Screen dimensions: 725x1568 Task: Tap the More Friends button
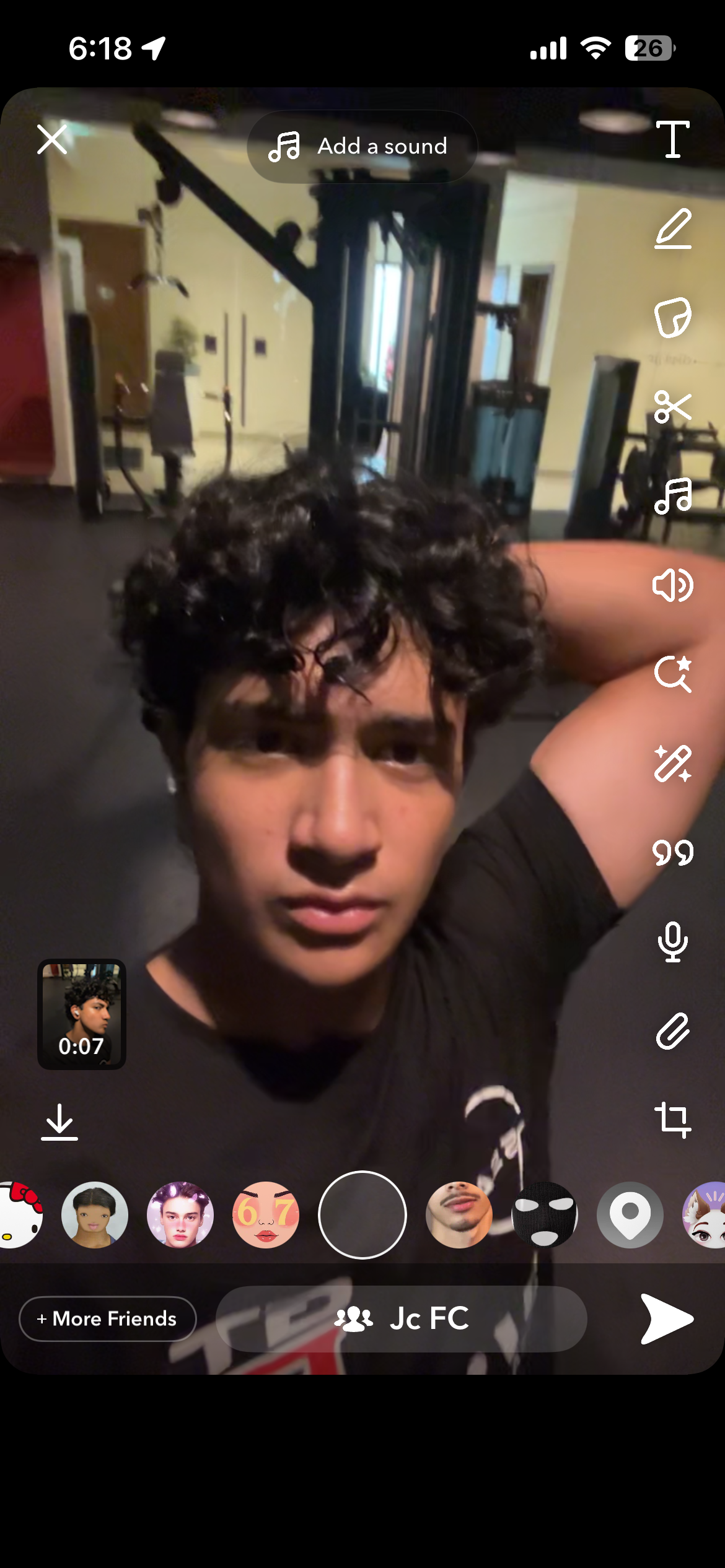click(108, 1318)
